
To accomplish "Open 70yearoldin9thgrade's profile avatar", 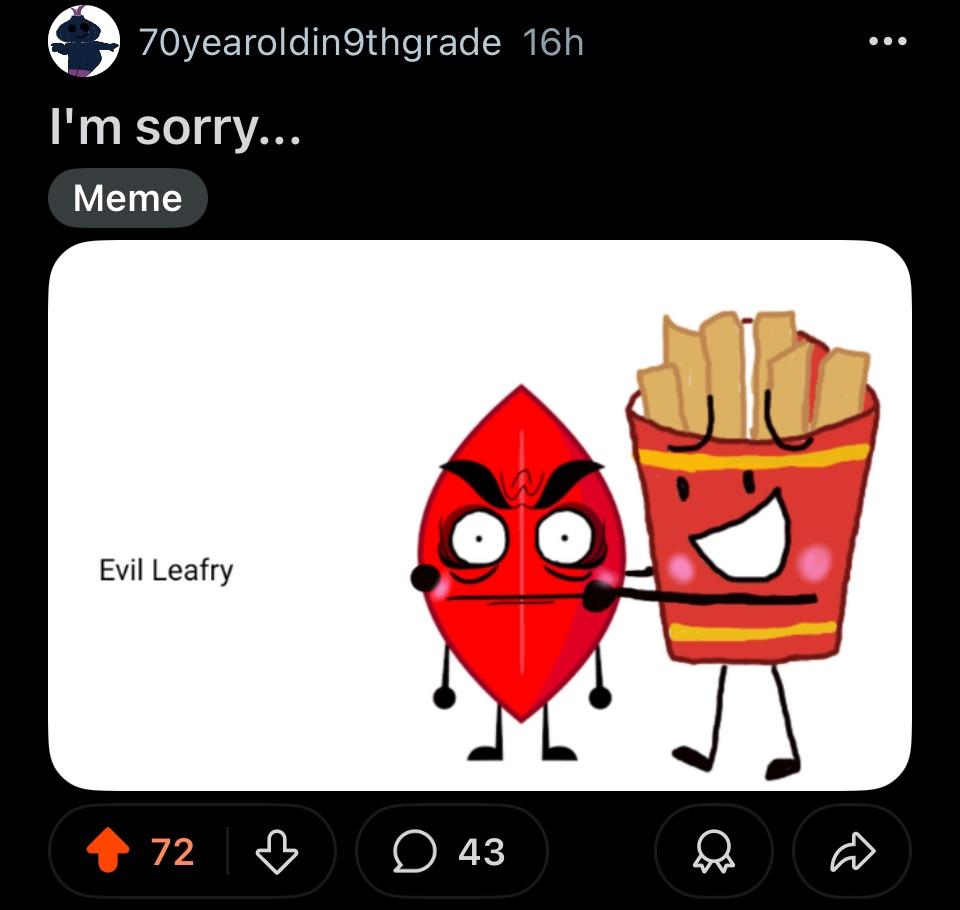I will [84, 42].
